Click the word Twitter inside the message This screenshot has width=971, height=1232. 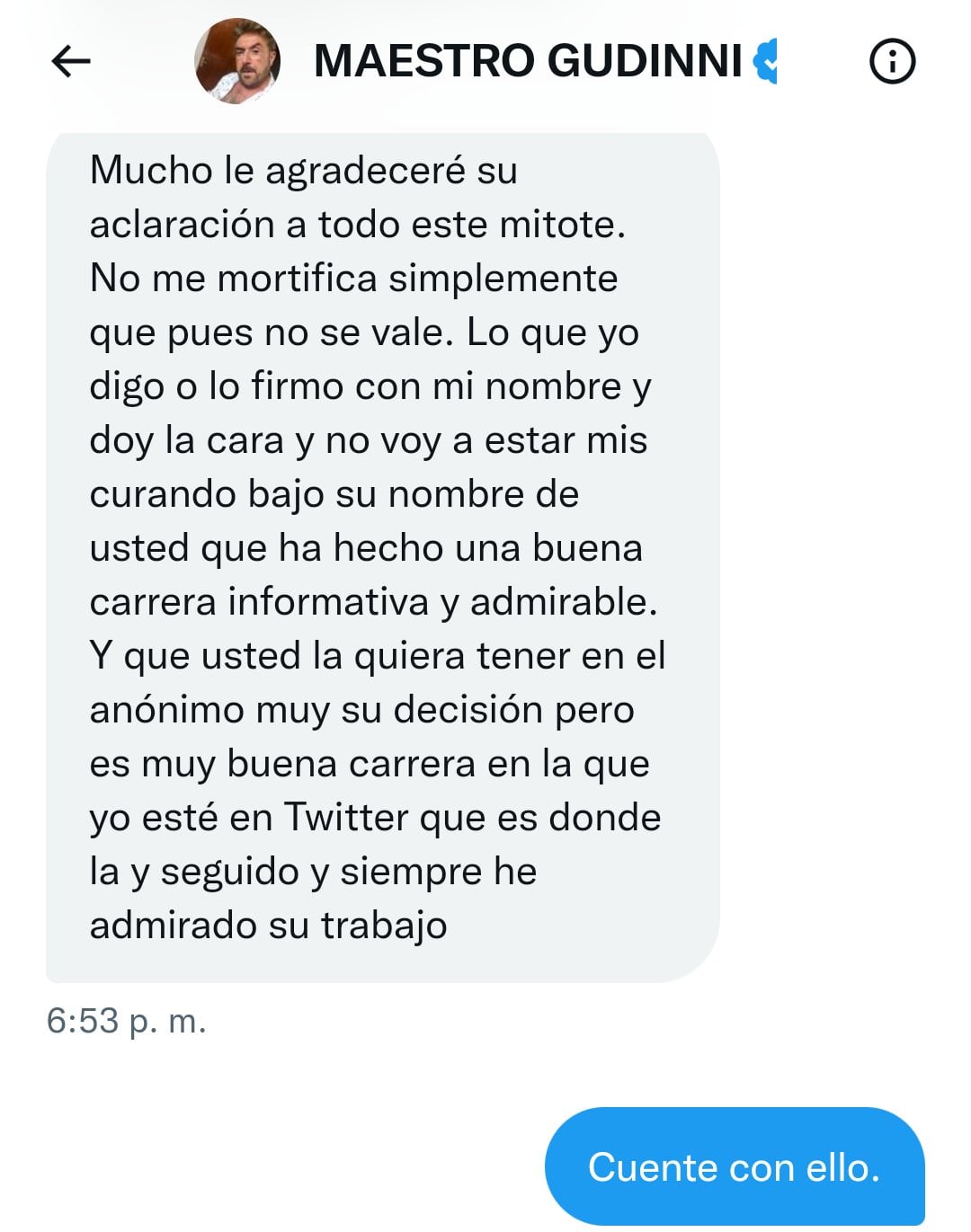(x=342, y=817)
